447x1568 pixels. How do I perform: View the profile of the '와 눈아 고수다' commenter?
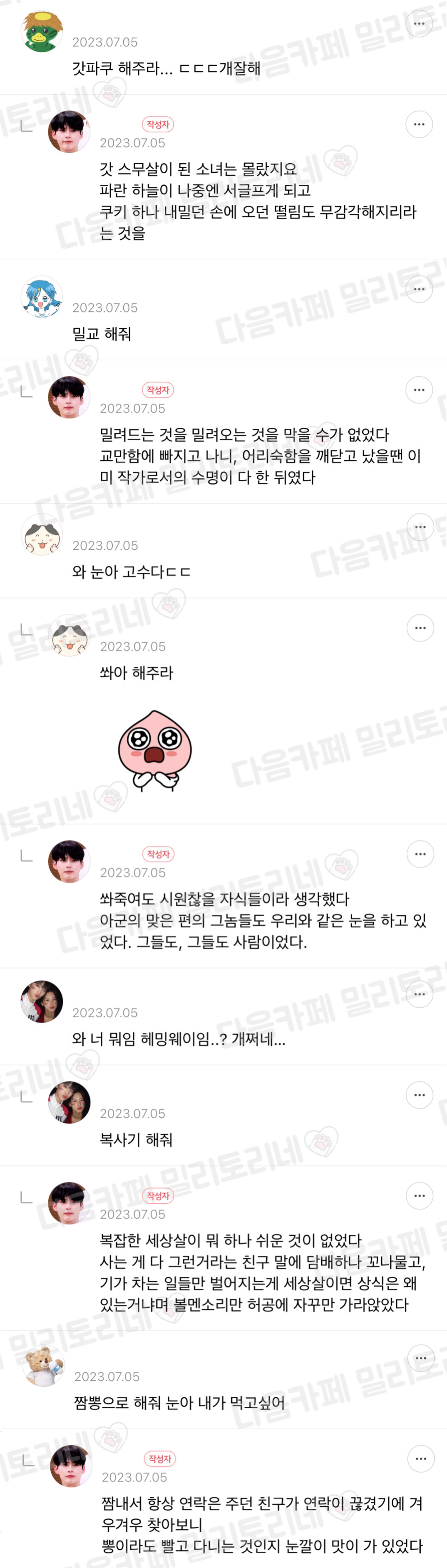(41, 535)
